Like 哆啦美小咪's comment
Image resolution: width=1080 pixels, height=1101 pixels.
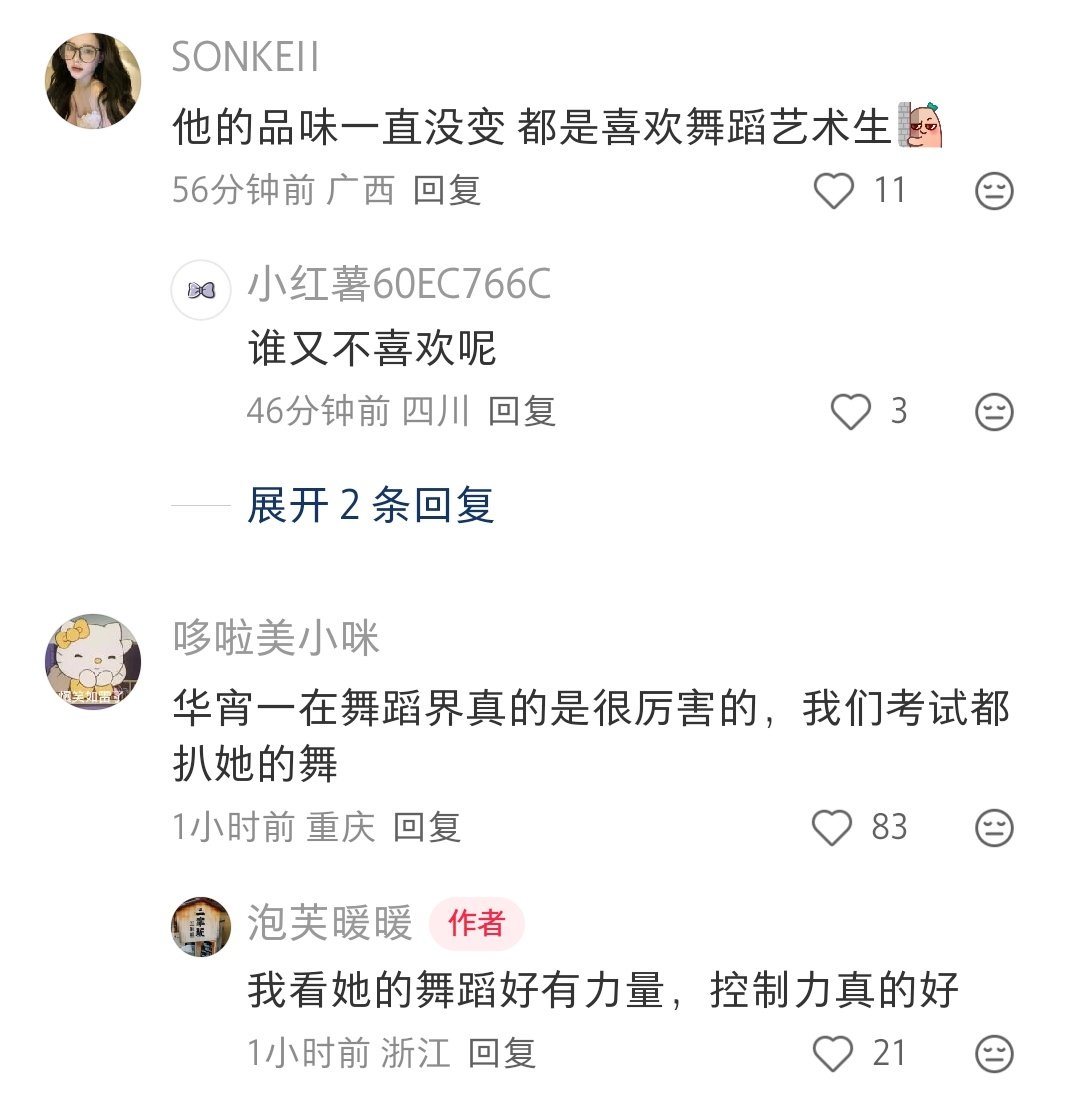831,828
